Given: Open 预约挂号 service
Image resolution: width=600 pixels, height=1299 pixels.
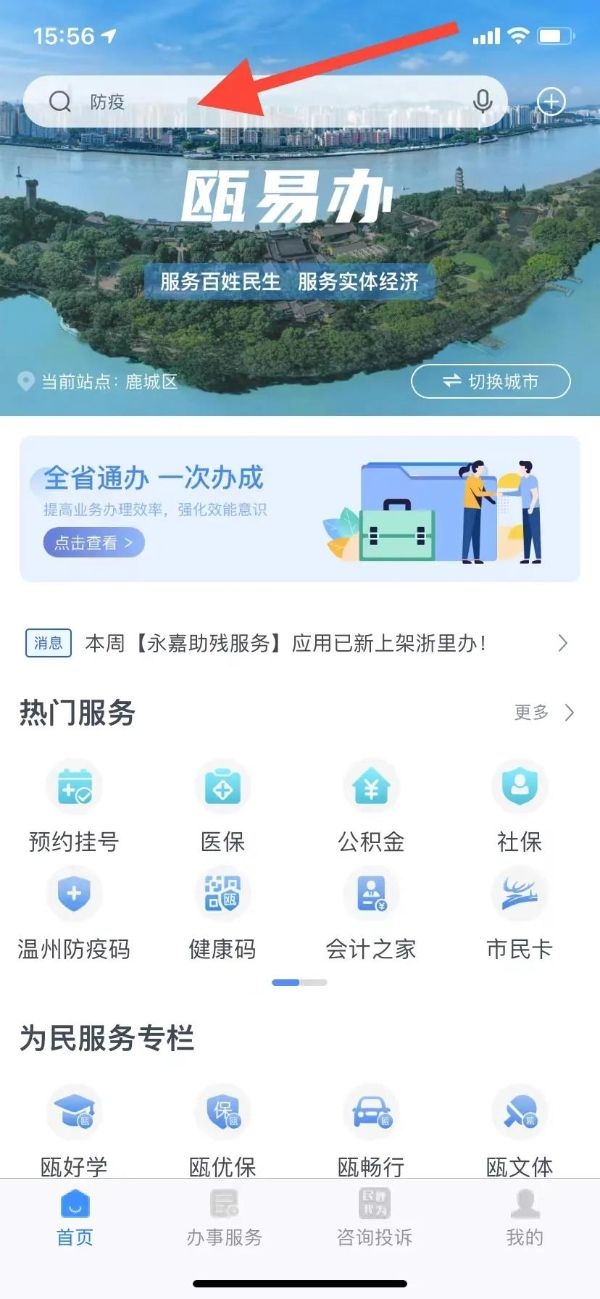Looking at the screenshot, I should pos(74,805).
